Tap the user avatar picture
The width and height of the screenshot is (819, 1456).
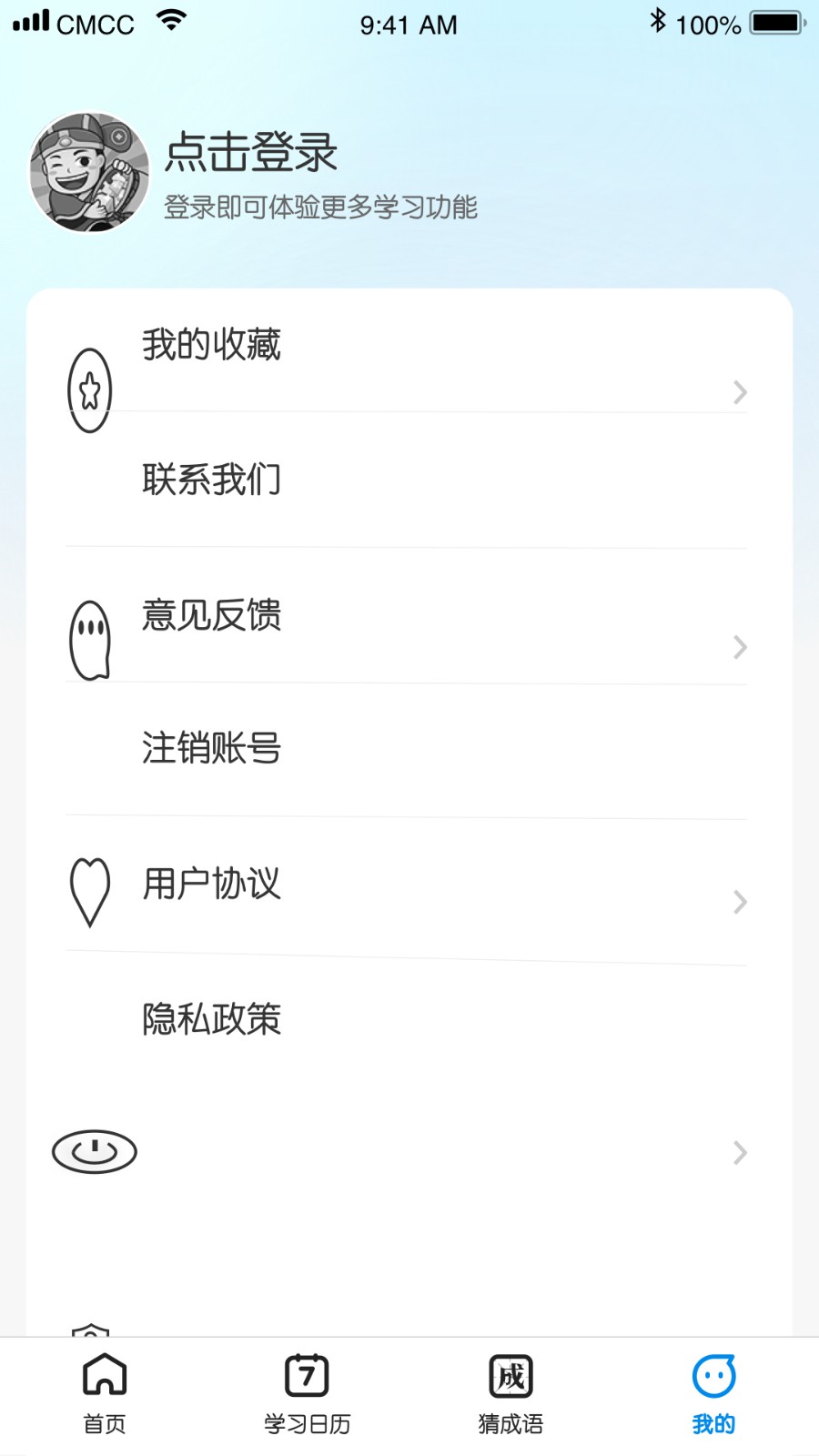click(88, 173)
